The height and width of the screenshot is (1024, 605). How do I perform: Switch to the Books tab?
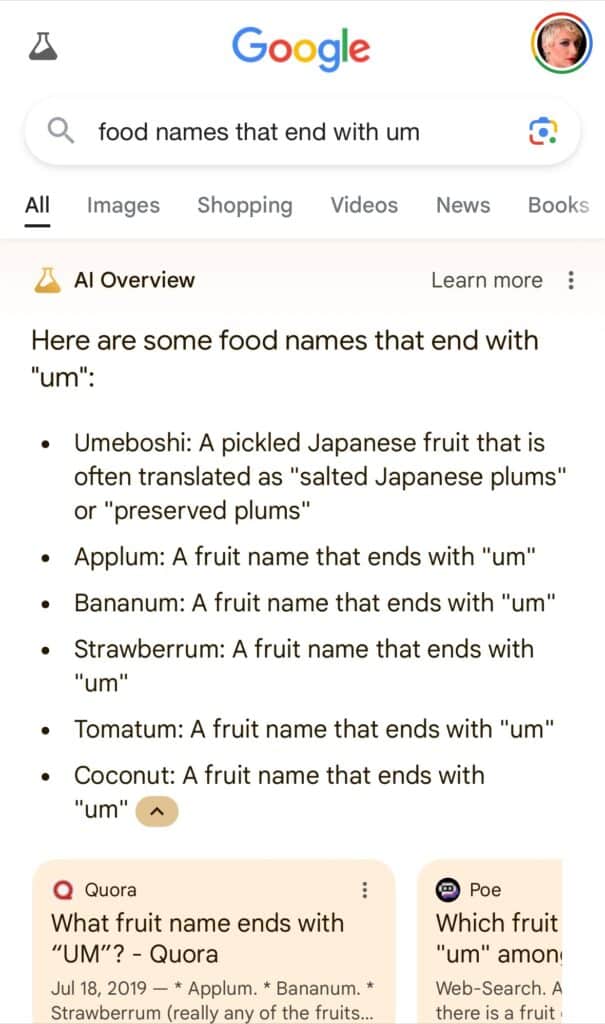click(x=559, y=205)
